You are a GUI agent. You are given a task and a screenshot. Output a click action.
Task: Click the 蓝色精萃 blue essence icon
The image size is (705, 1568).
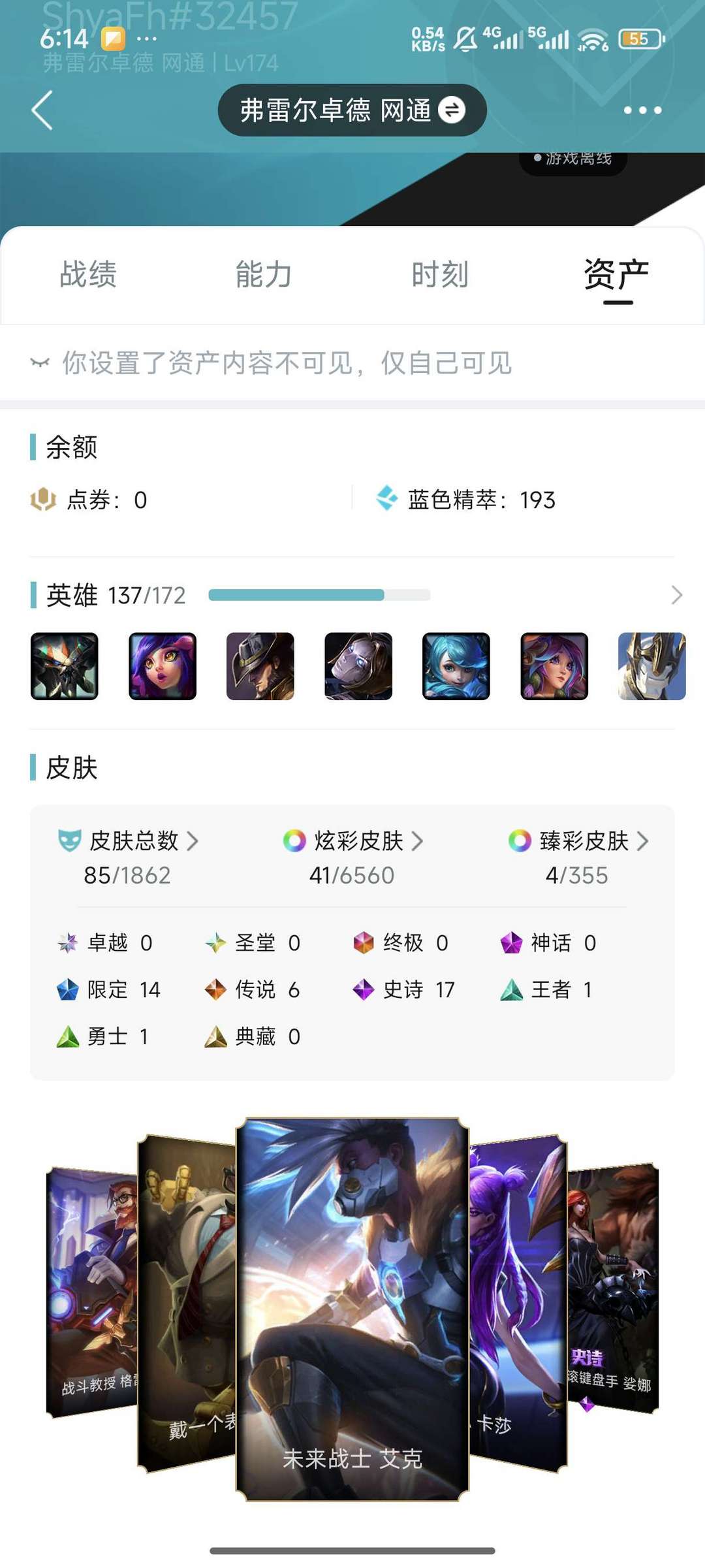click(x=389, y=499)
